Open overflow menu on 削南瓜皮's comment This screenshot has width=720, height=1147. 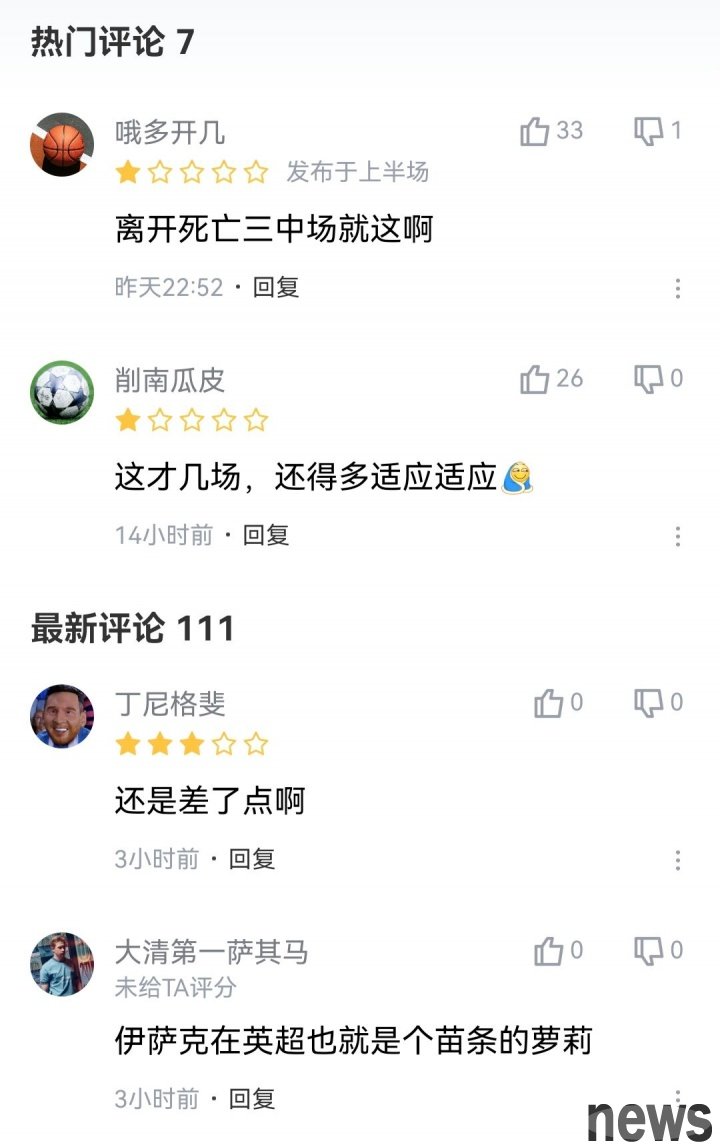click(678, 536)
